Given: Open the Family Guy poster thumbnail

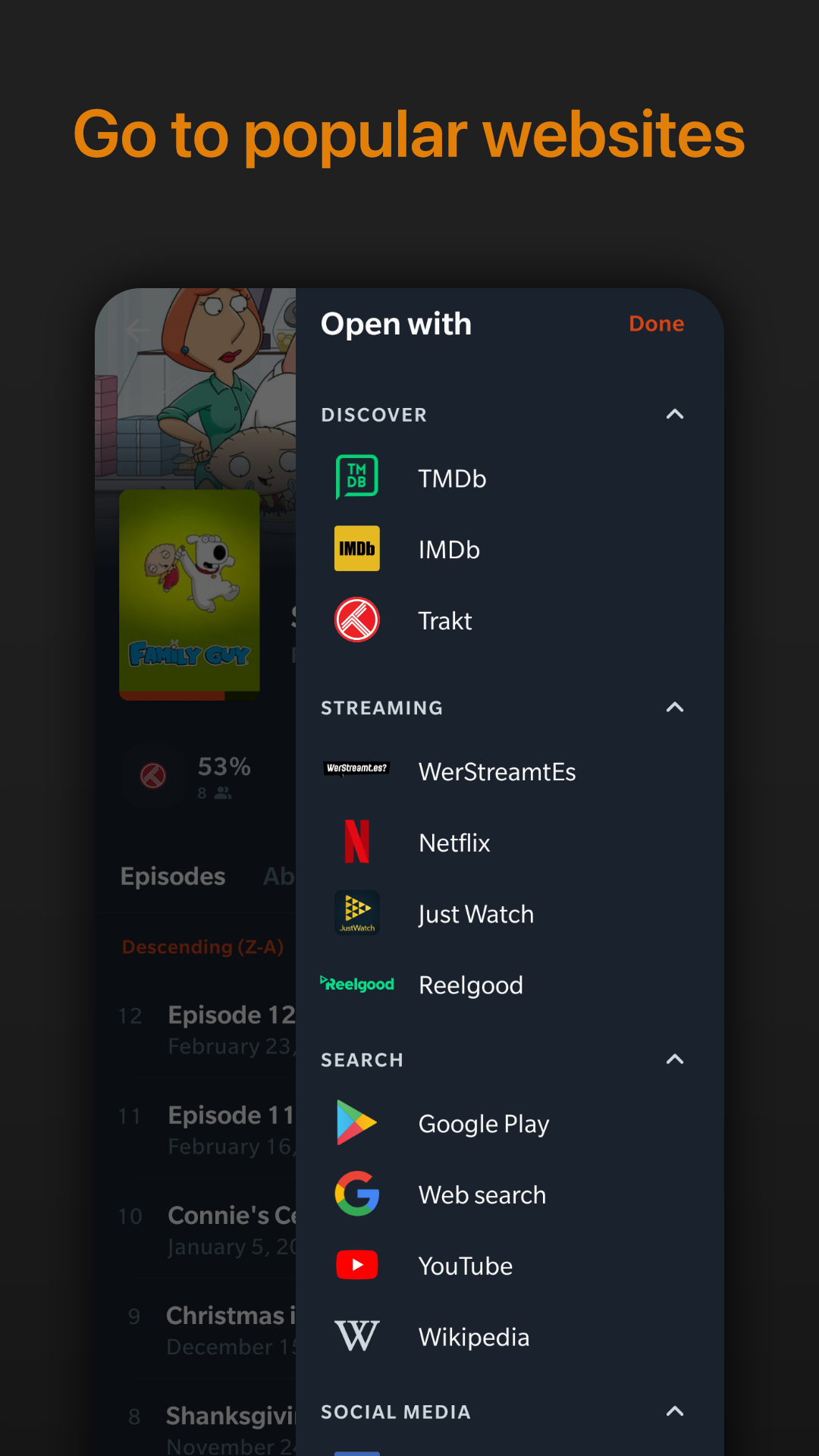Looking at the screenshot, I should [190, 595].
